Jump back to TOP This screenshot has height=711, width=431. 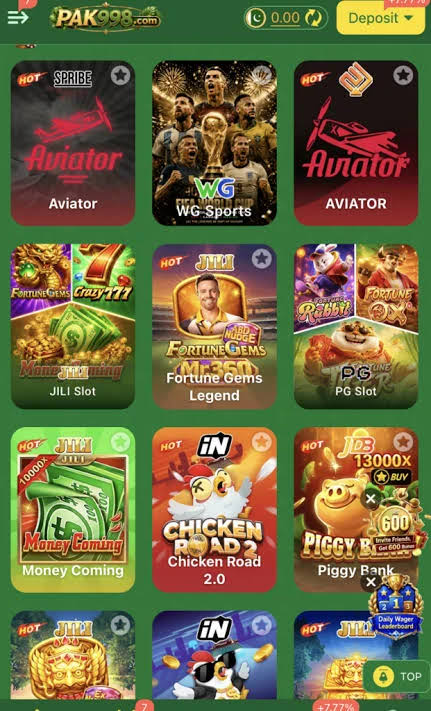click(397, 677)
